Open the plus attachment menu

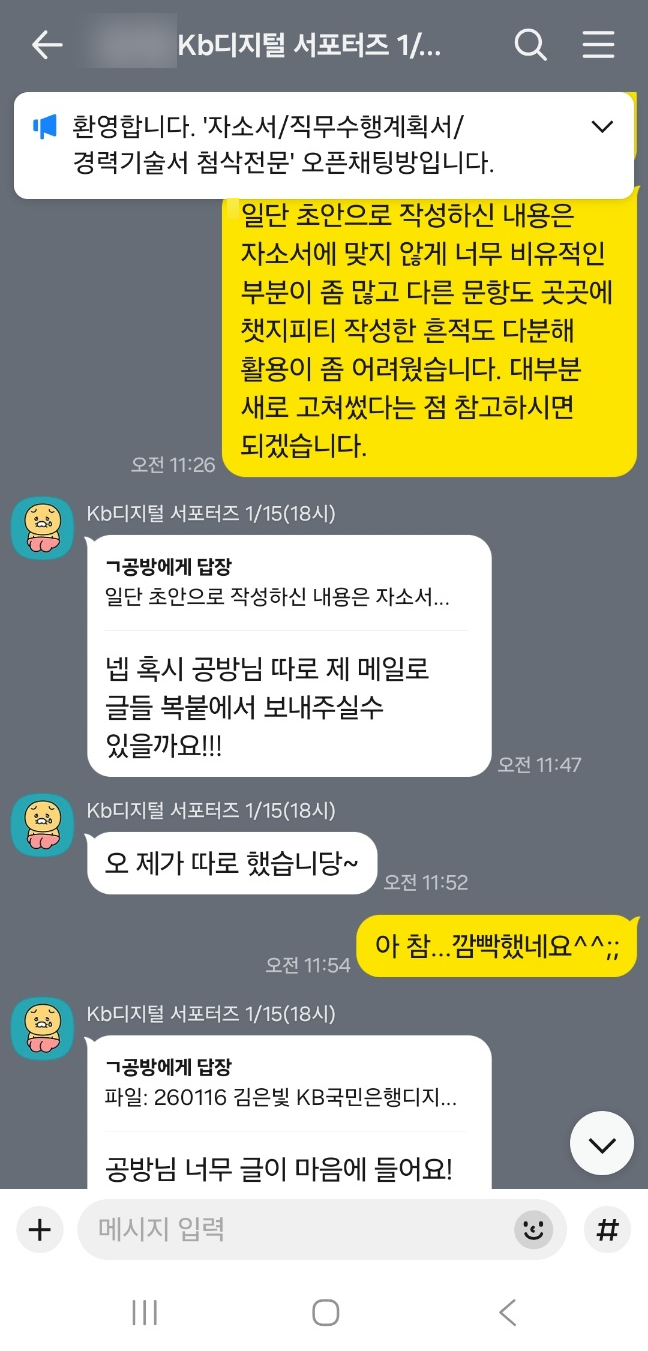[39, 1230]
